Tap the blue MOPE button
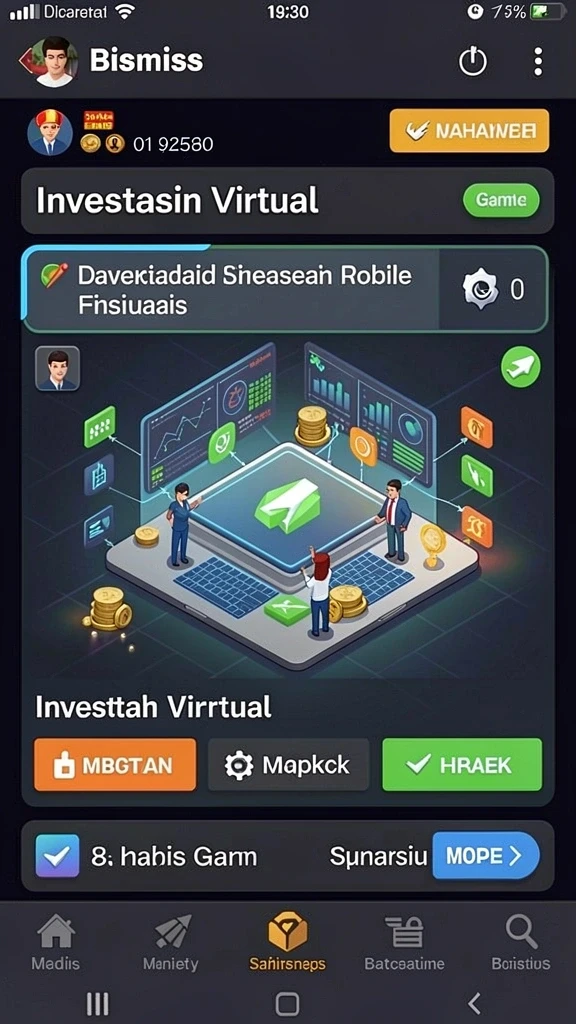The height and width of the screenshot is (1024, 576). click(x=486, y=856)
